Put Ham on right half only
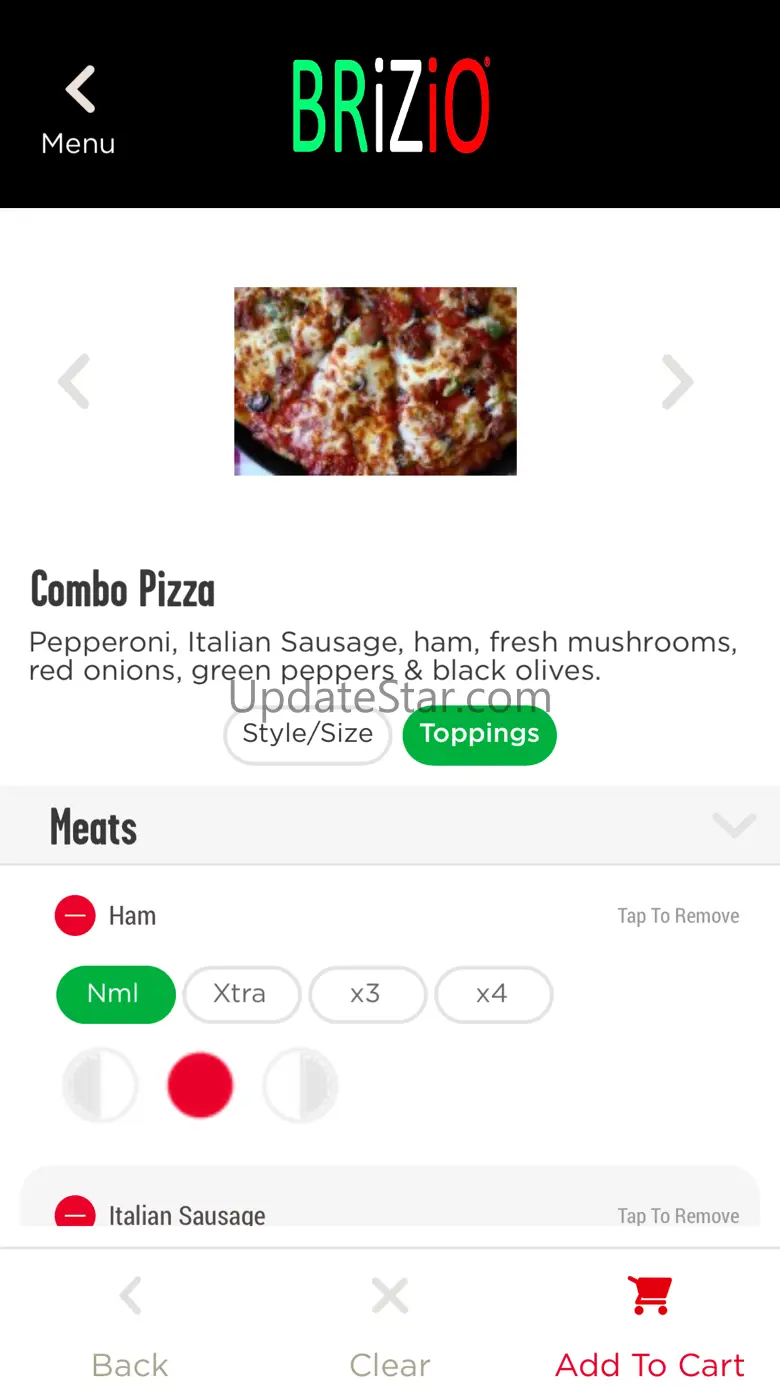This screenshot has width=780, height=1387. [x=300, y=1085]
